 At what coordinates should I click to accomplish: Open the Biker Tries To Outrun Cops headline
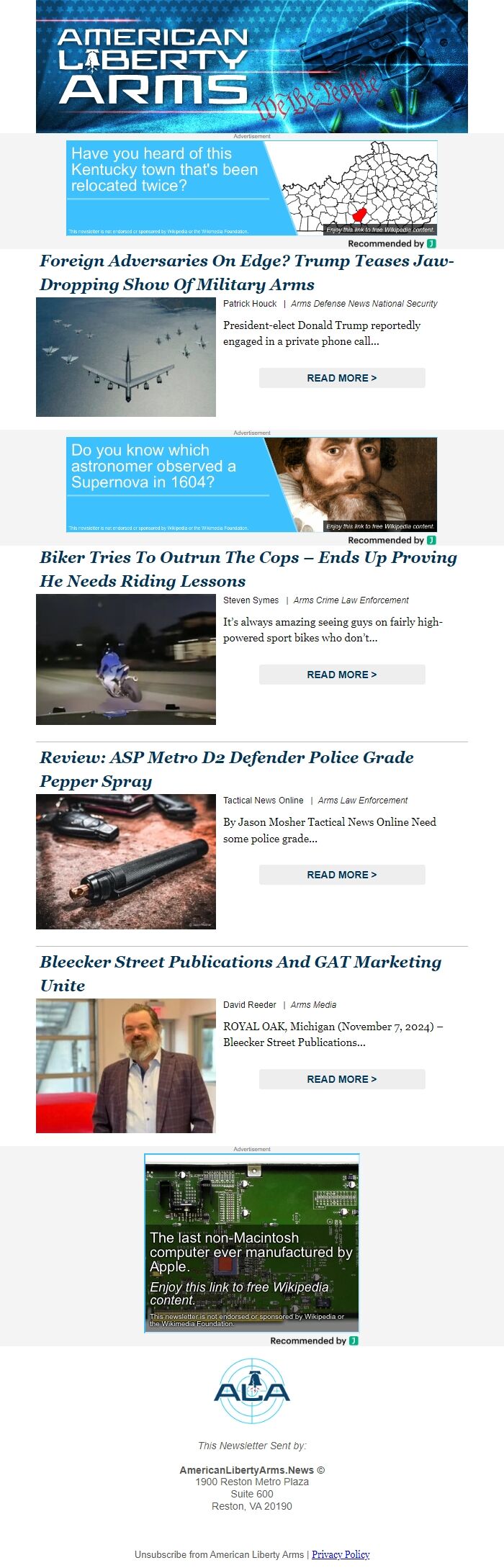click(x=248, y=569)
